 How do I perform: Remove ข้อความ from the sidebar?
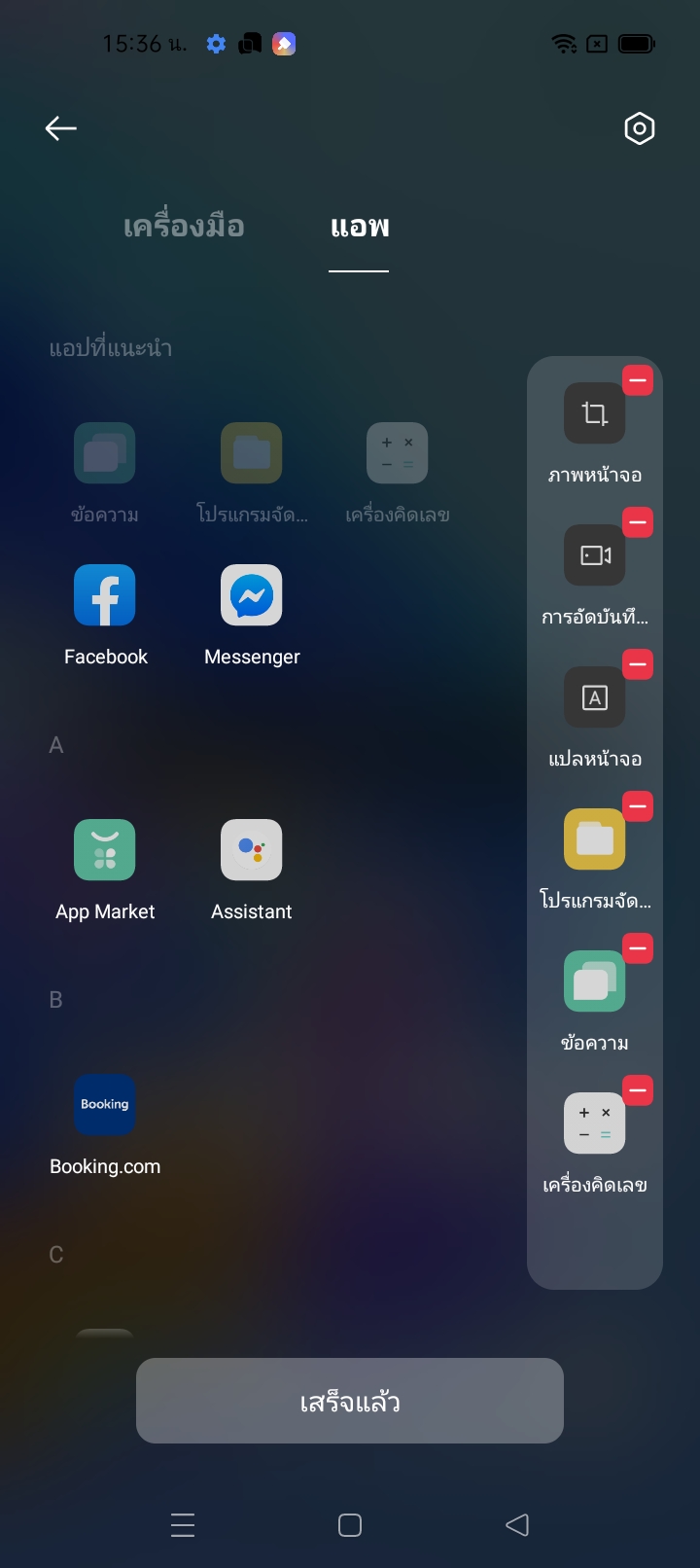tap(638, 948)
